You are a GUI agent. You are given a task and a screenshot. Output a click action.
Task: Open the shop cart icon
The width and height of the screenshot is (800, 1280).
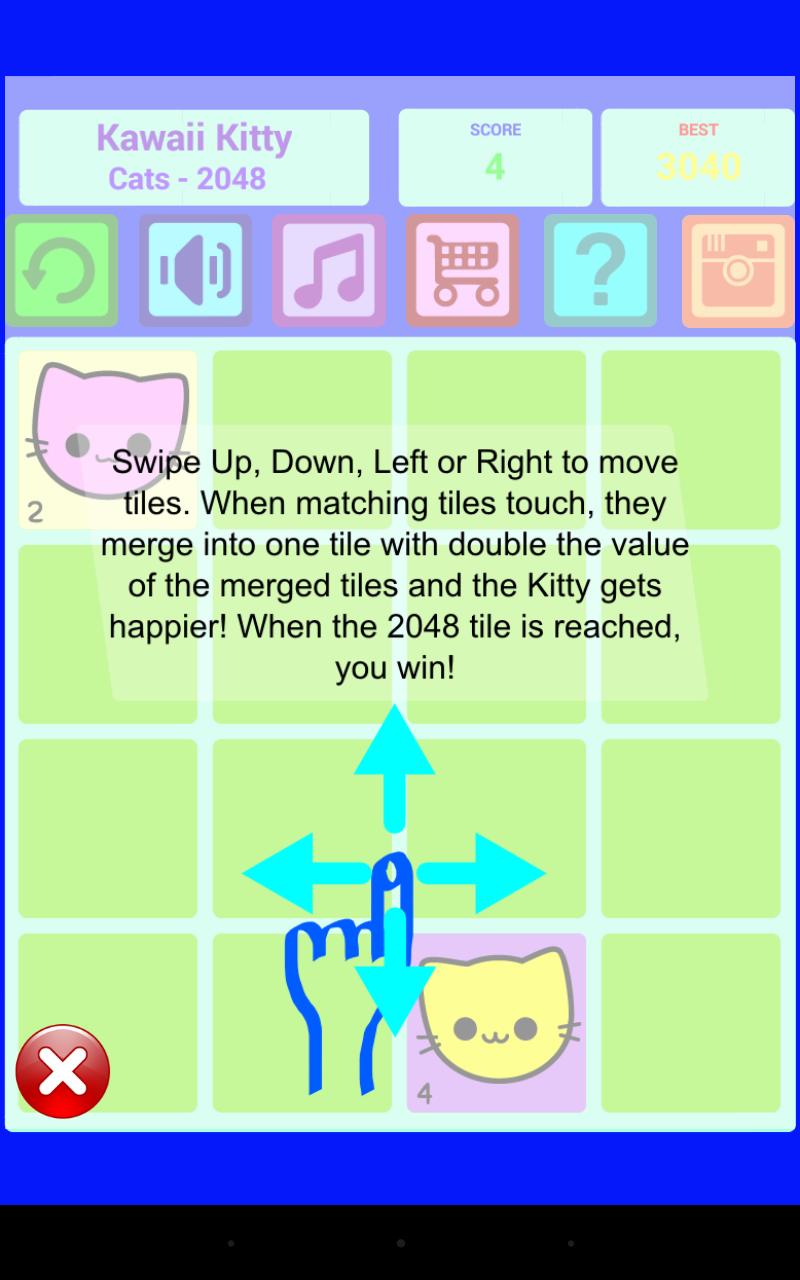[x=463, y=271]
